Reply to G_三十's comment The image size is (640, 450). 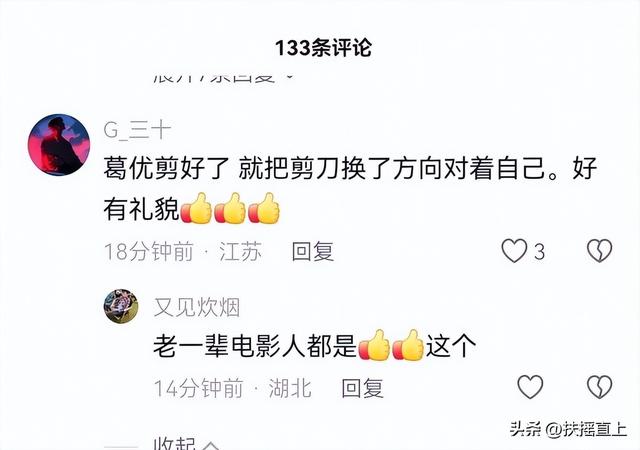(x=312, y=252)
